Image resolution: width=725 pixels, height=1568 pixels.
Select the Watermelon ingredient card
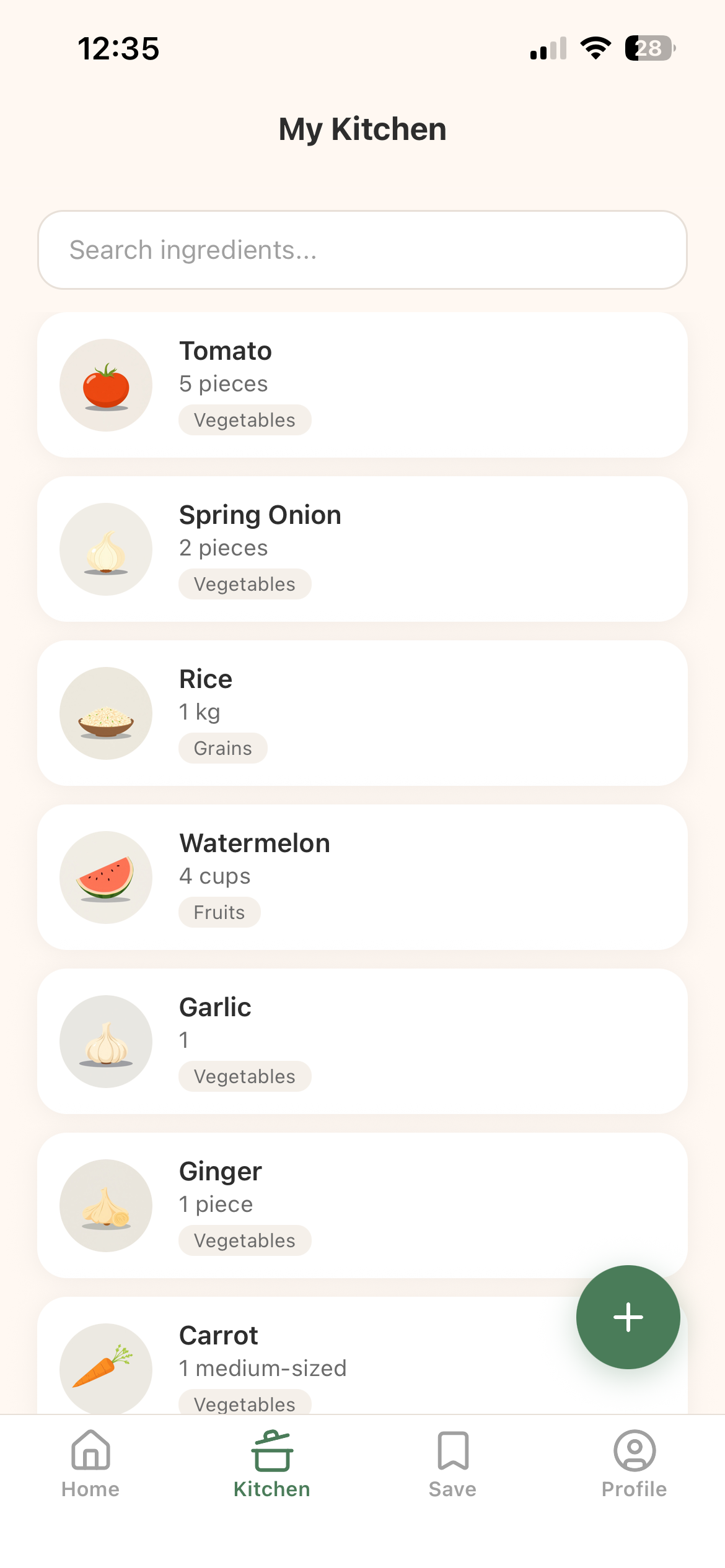click(x=362, y=877)
